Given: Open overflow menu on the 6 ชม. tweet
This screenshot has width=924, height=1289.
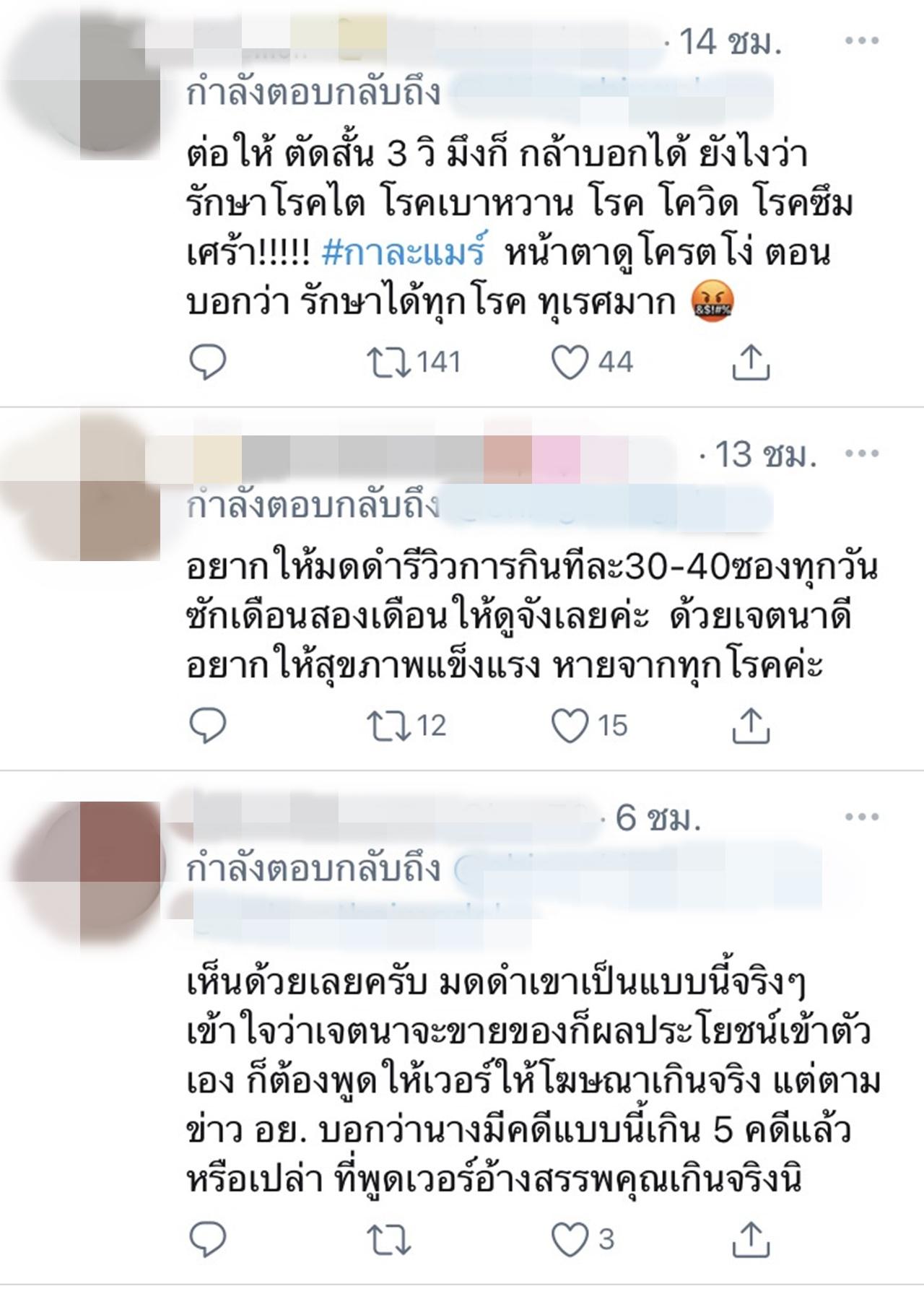Looking at the screenshot, I should click(861, 817).
